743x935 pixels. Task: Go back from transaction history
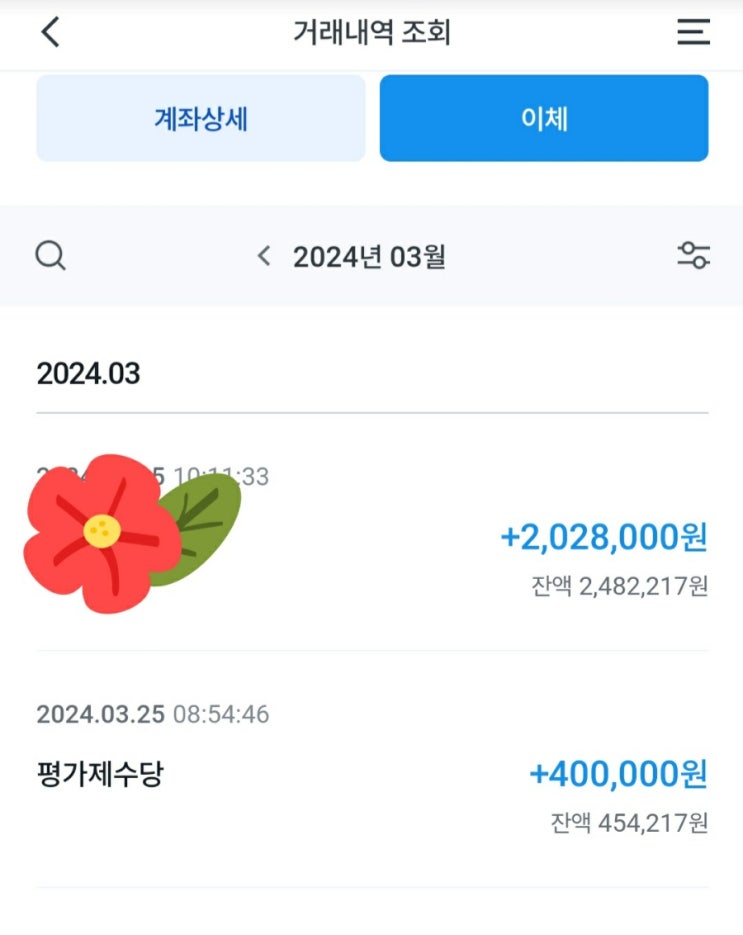[51, 32]
